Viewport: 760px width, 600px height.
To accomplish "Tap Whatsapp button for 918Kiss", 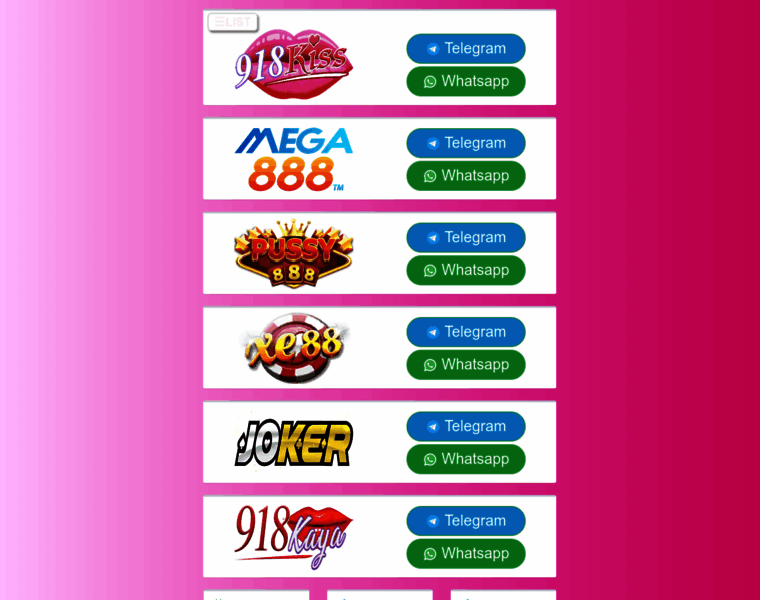I will point(465,81).
